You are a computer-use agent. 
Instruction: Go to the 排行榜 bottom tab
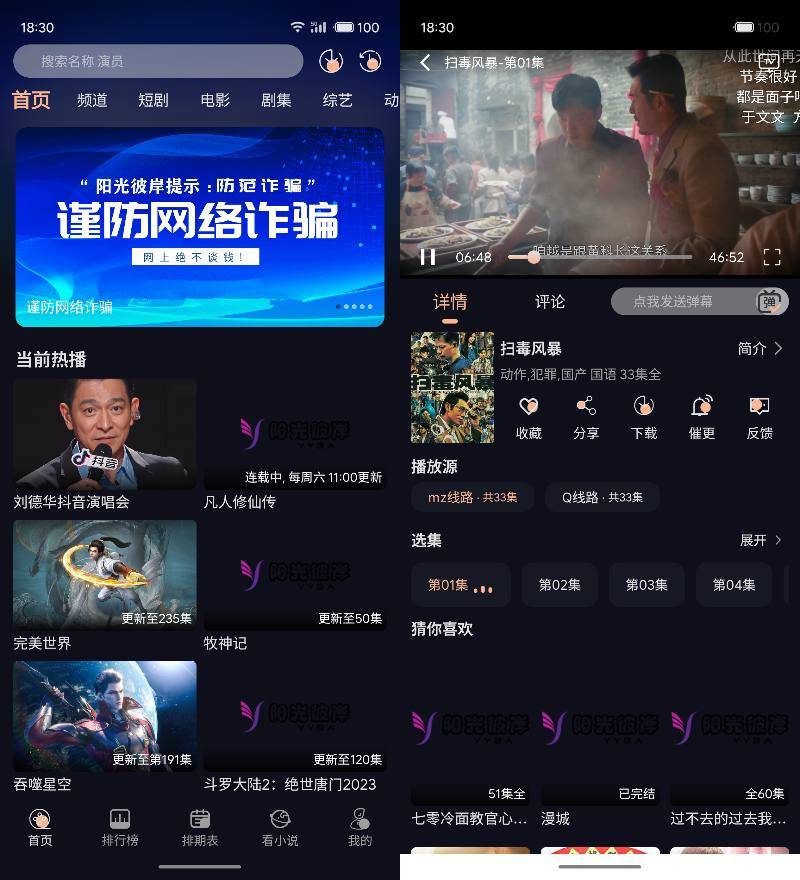(120, 827)
